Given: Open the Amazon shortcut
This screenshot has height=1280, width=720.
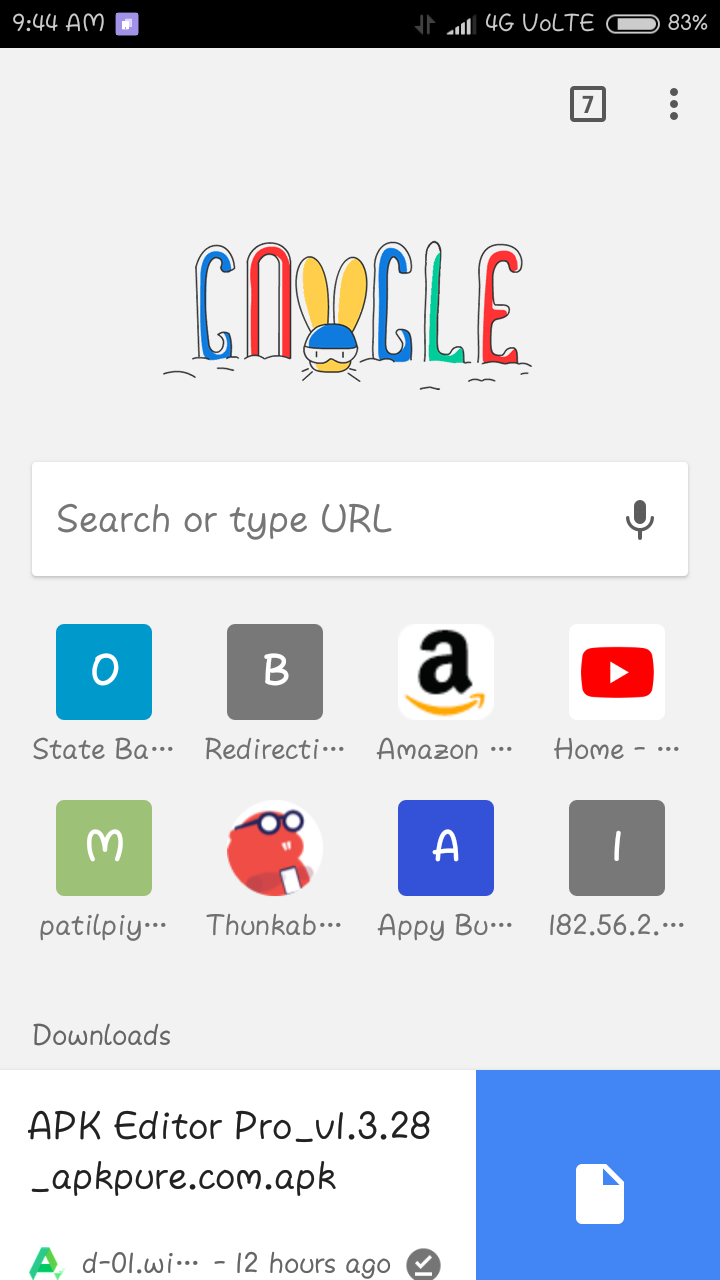Looking at the screenshot, I should pyautogui.click(x=446, y=672).
